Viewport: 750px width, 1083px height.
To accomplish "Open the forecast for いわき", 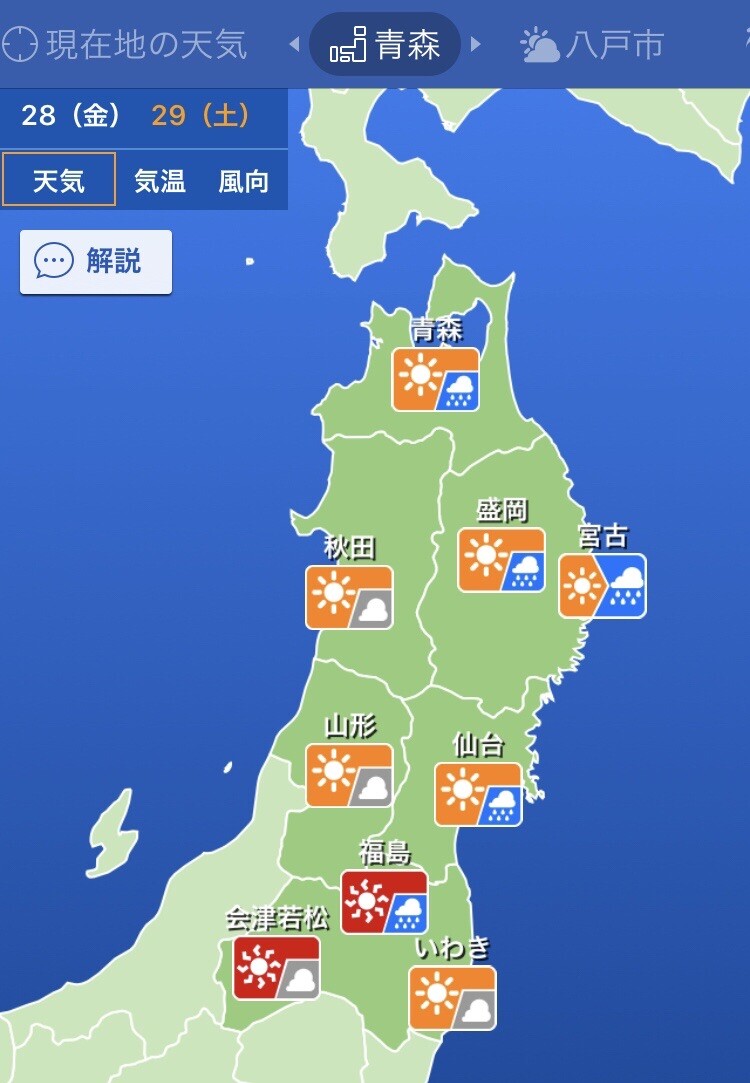I will [452, 997].
